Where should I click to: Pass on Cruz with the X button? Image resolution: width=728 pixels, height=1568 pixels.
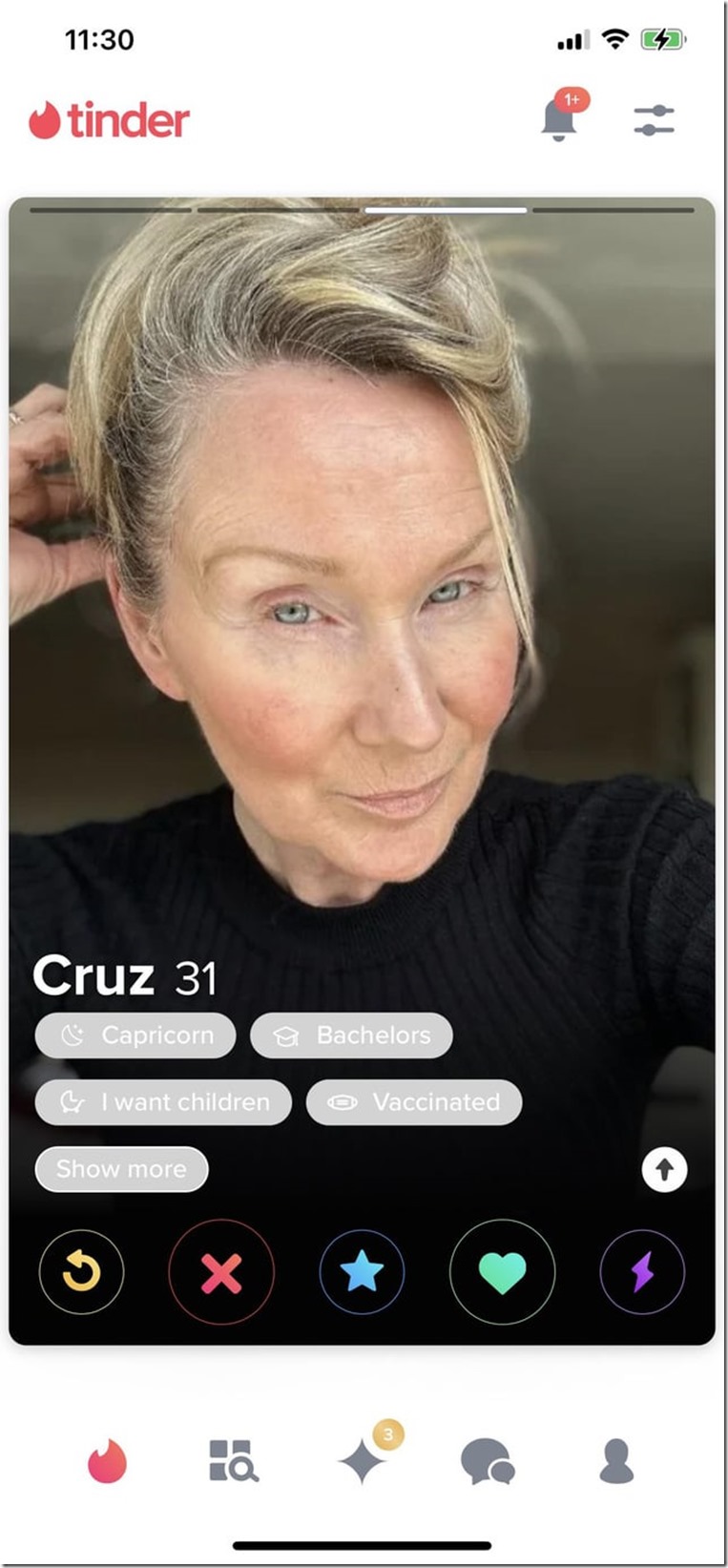[221, 1271]
